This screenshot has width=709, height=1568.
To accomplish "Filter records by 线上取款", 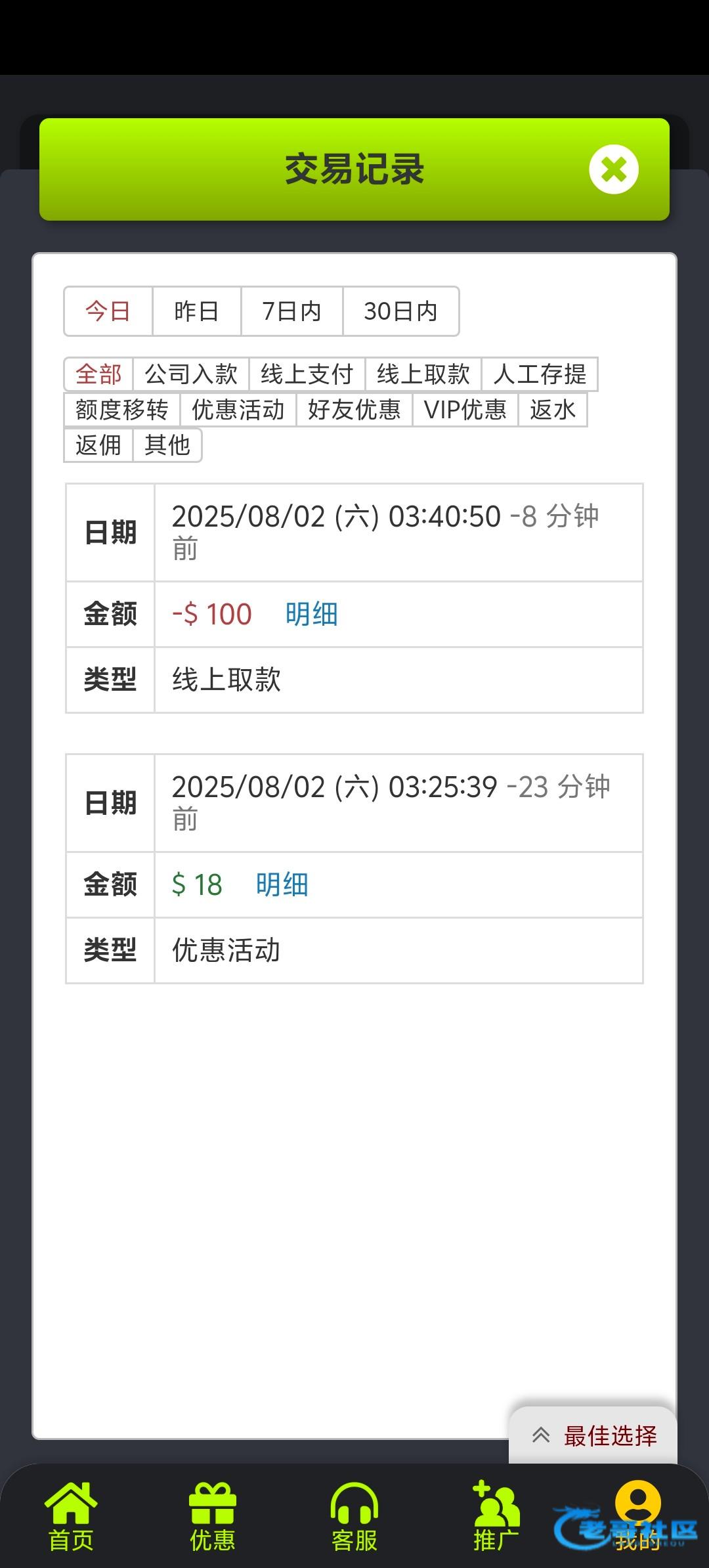I will (x=423, y=374).
